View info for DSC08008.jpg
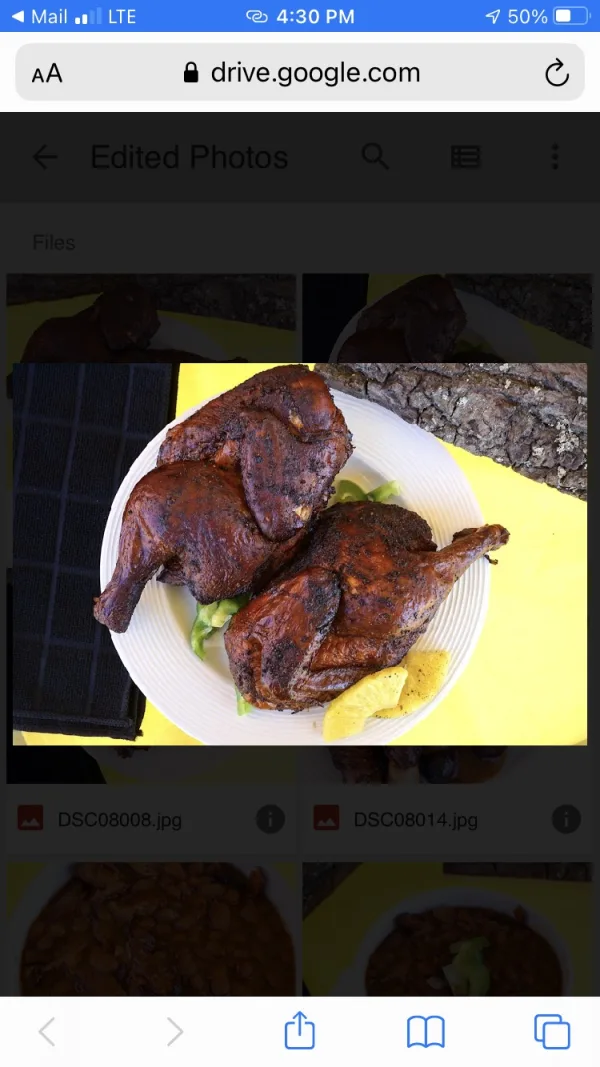 pyautogui.click(x=270, y=819)
